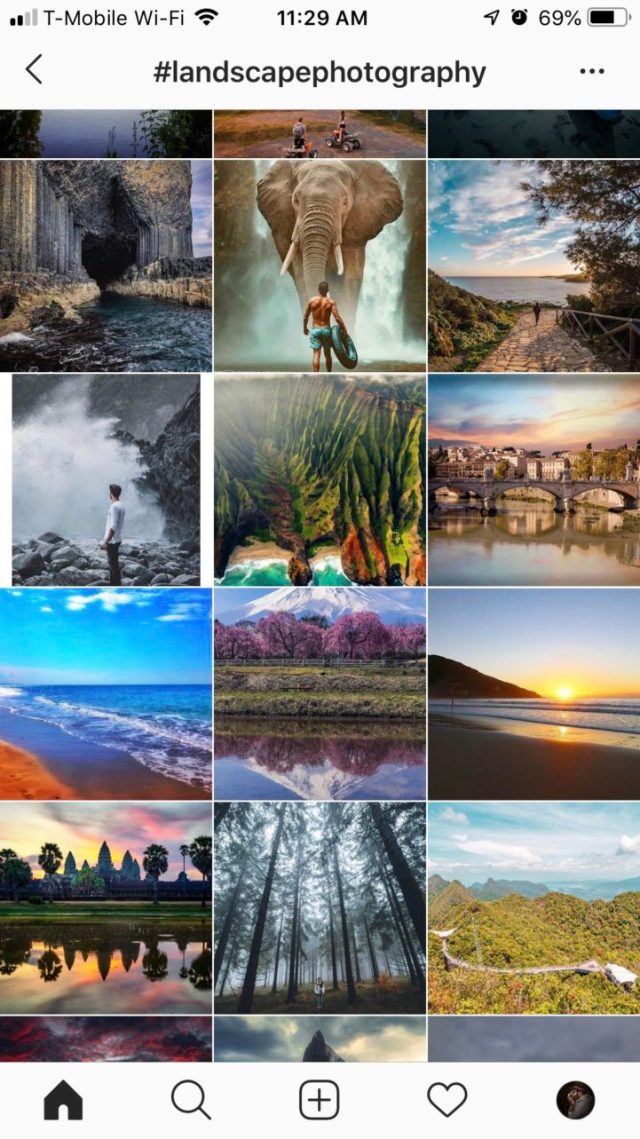Go to your profile tab

(x=575, y=1101)
